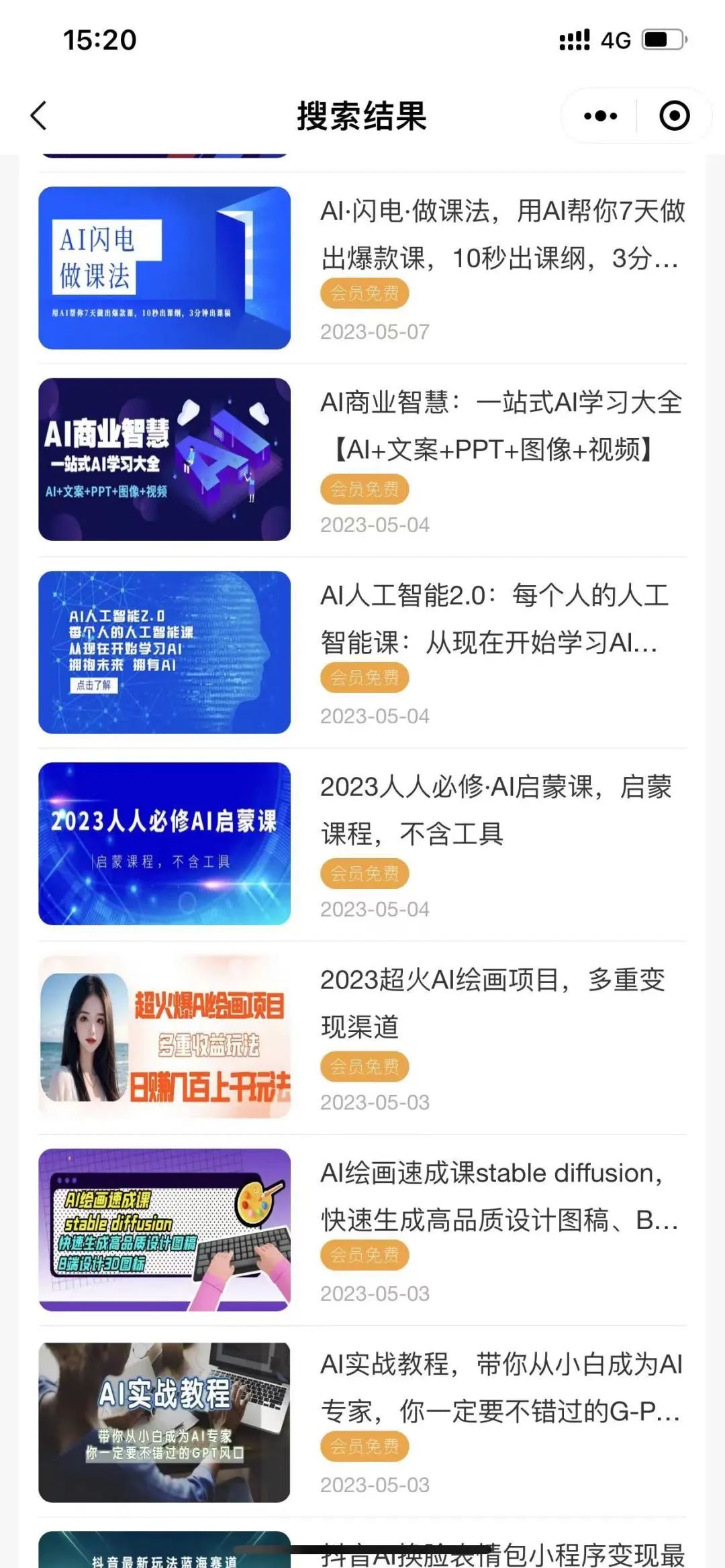Go back from search results
Screen dimensions: 725x1568
click(39, 116)
